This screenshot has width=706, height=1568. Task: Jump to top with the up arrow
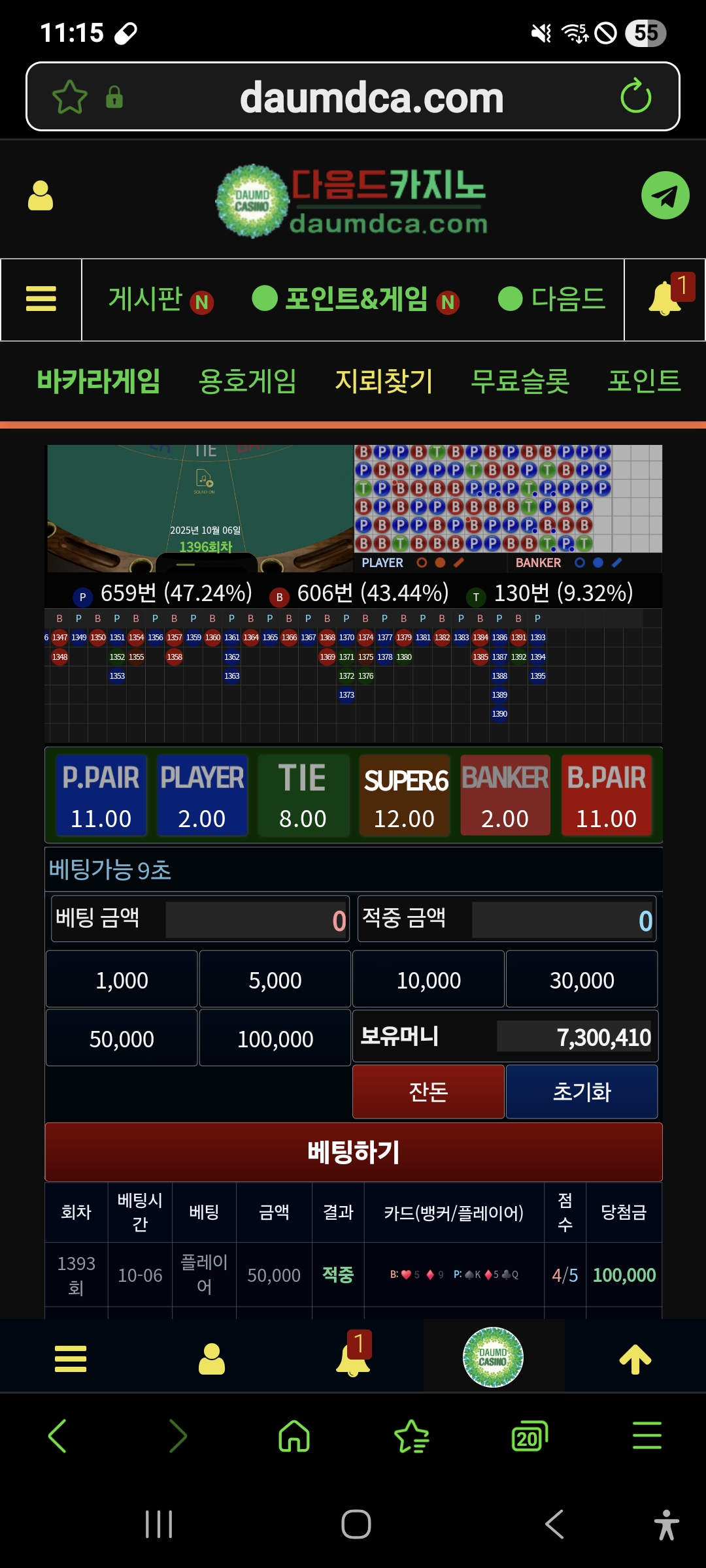635,1360
